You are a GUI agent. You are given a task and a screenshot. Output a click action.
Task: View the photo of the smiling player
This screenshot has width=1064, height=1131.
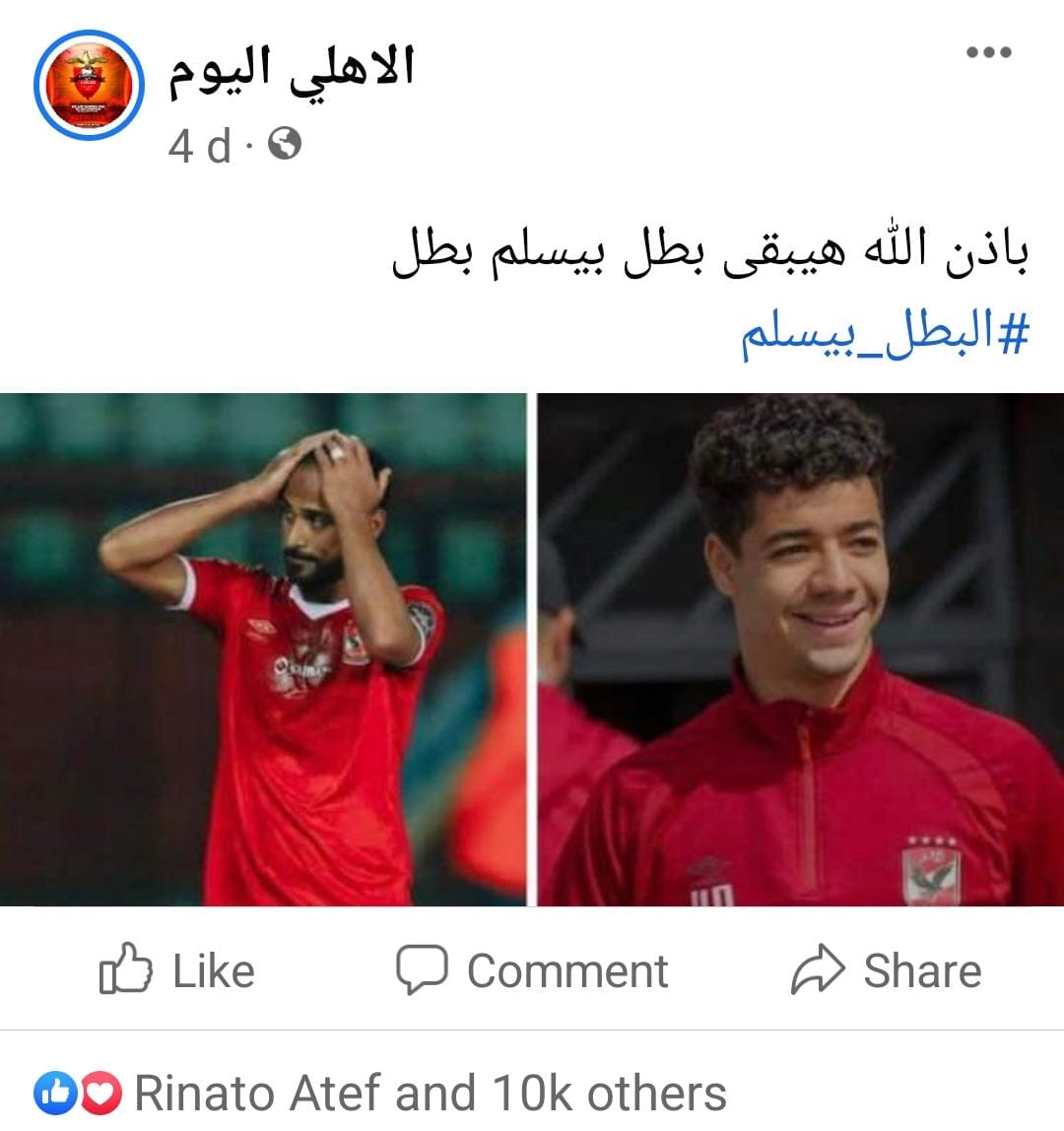[x=800, y=649]
